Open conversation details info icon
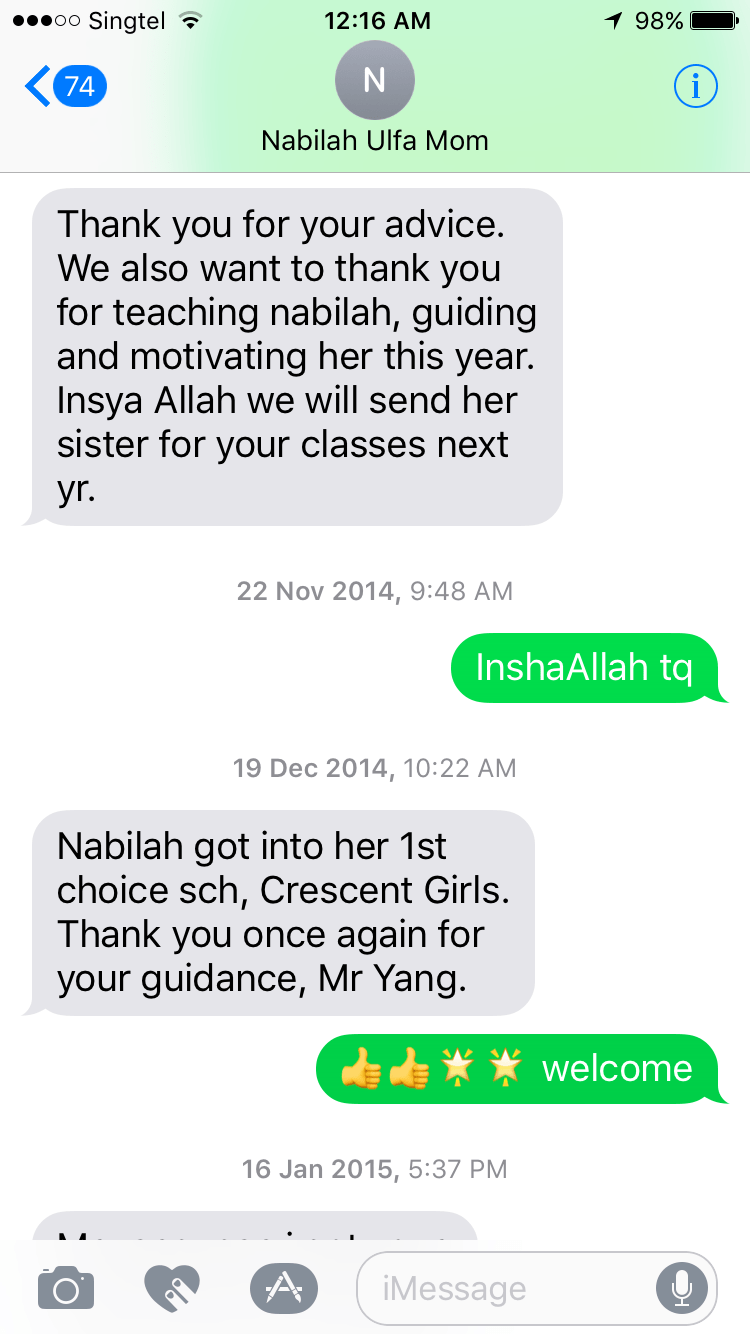This screenshot has width=750, height=1334. pos(695,87)
